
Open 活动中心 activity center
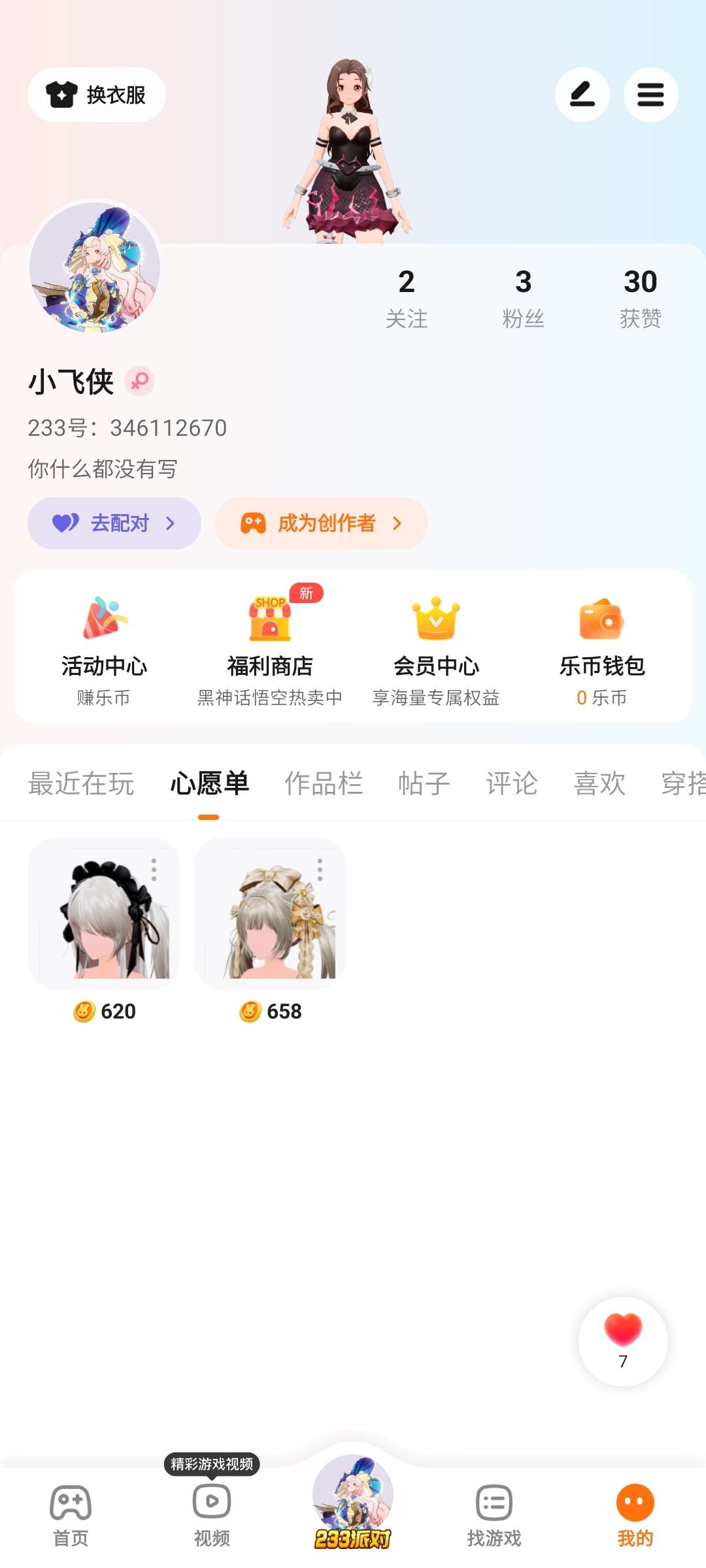point(104,649)
